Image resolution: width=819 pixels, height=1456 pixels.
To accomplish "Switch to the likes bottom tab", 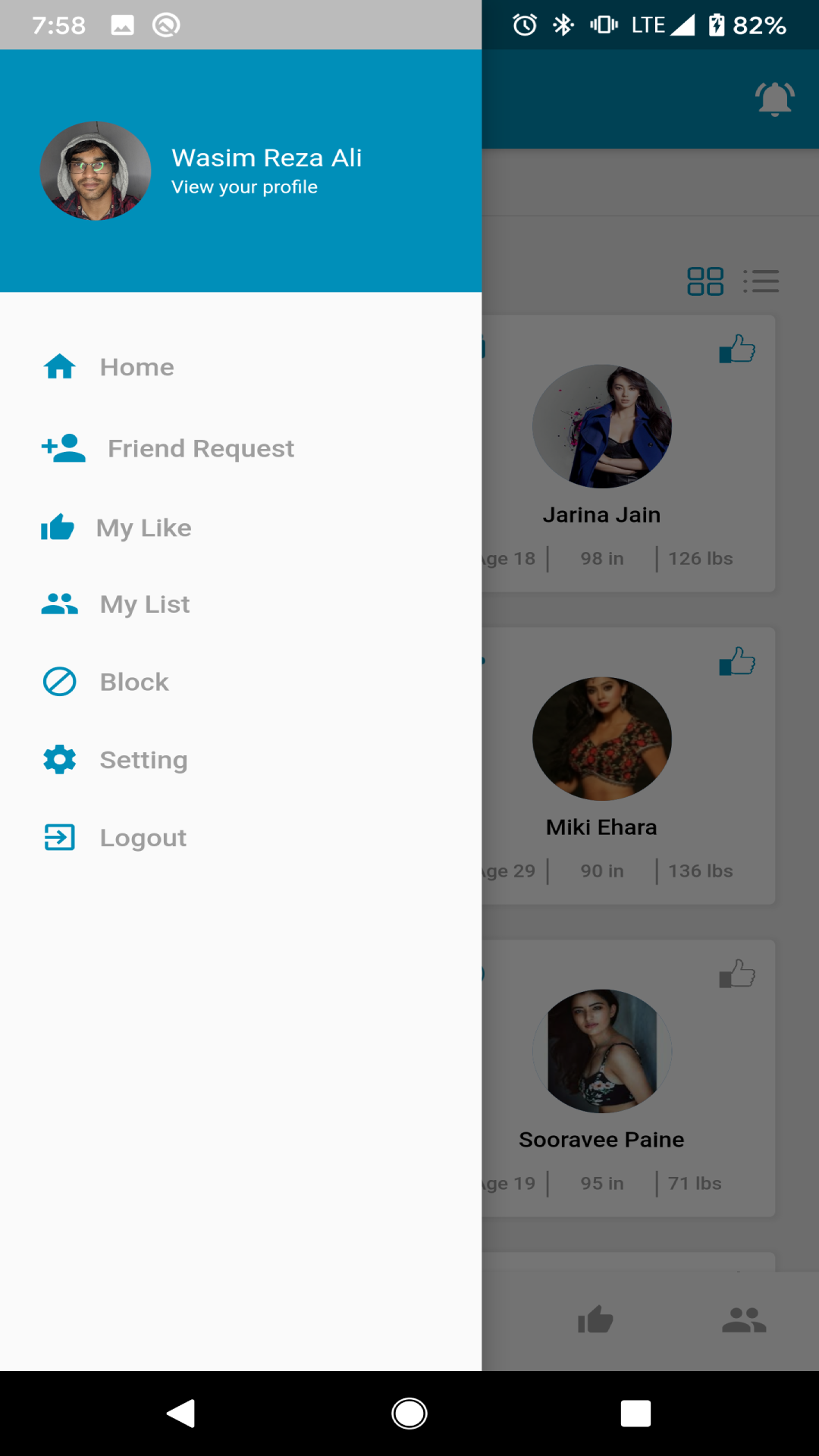I will tap(595, 1320).
